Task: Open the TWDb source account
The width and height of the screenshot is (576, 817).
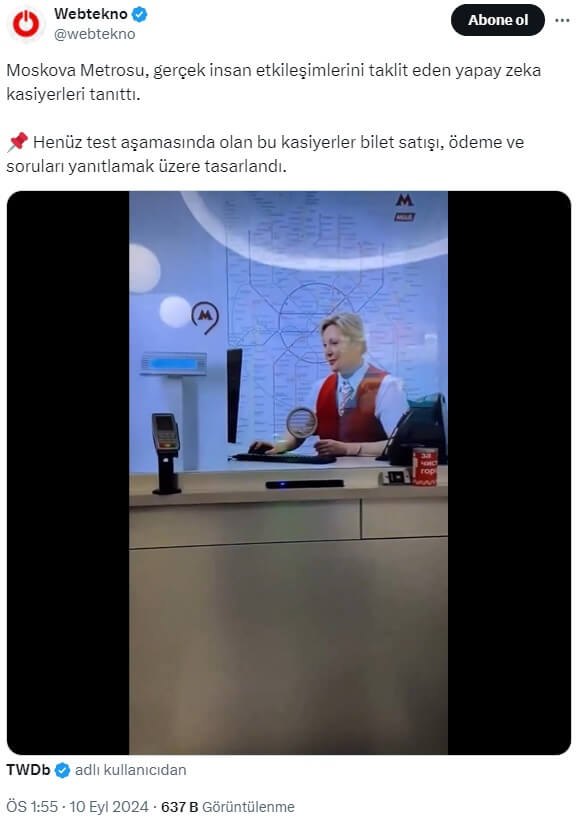Action: (29, 770)
